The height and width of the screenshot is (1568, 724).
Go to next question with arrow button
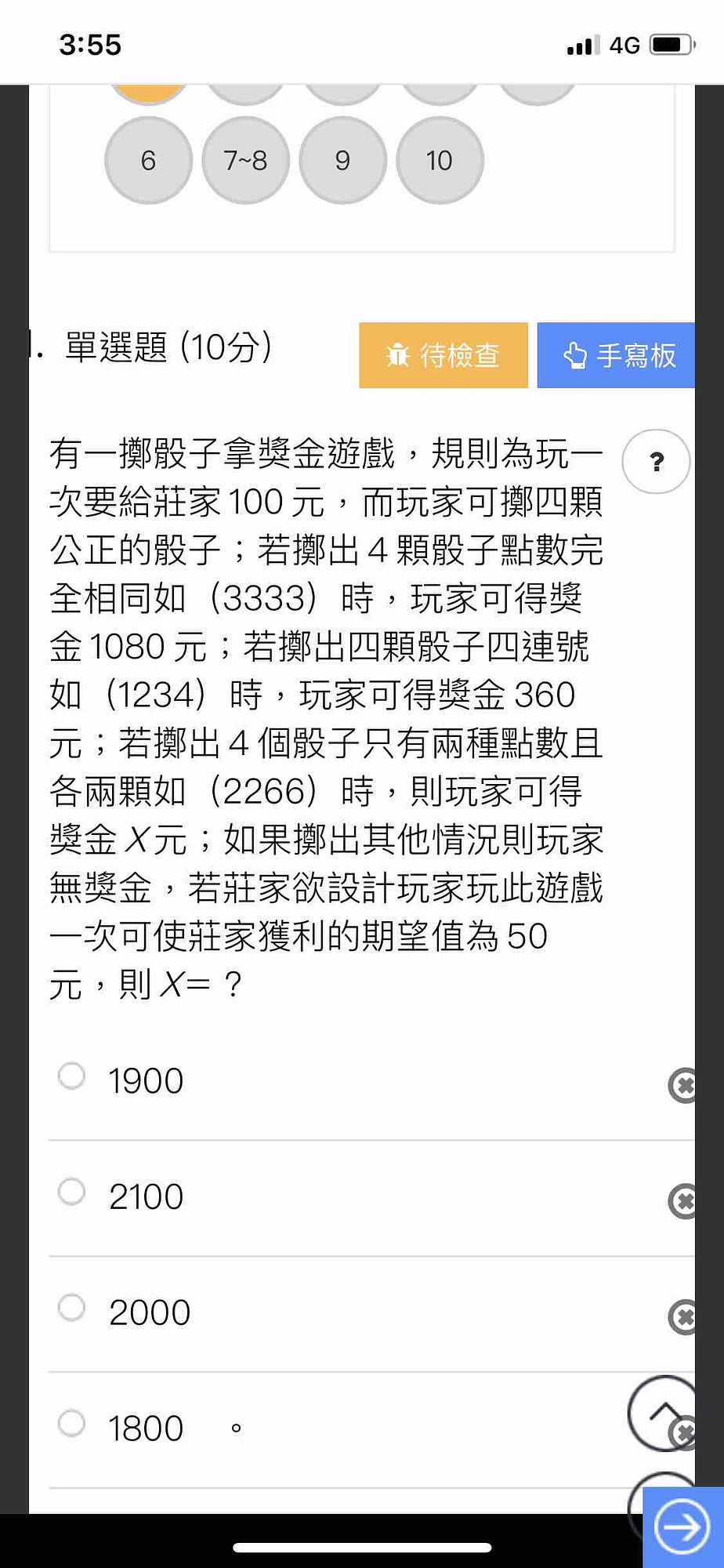[682, 1526]
